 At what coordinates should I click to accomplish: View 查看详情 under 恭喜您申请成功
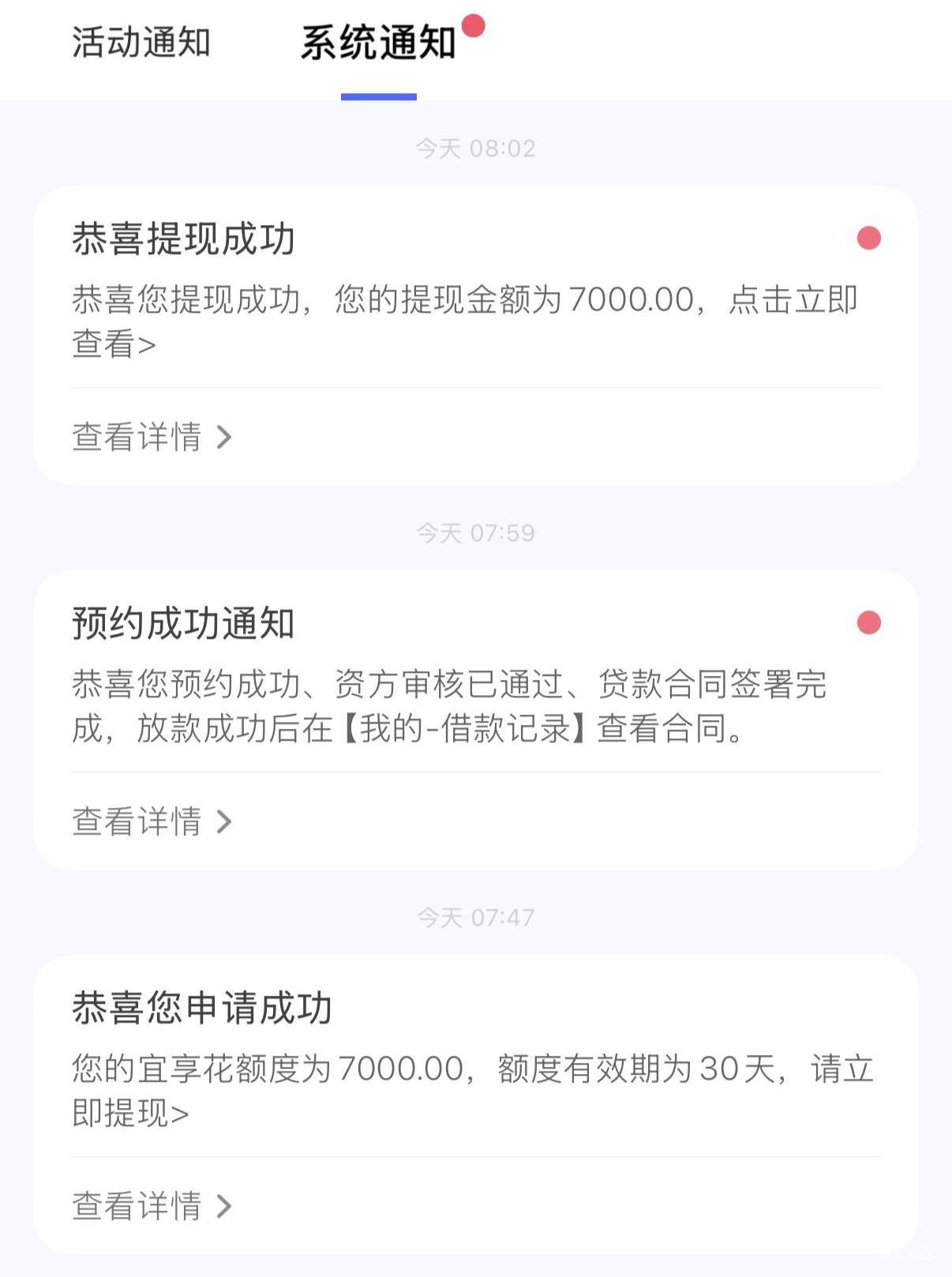pyautogui.click(x=152, y=1206)
